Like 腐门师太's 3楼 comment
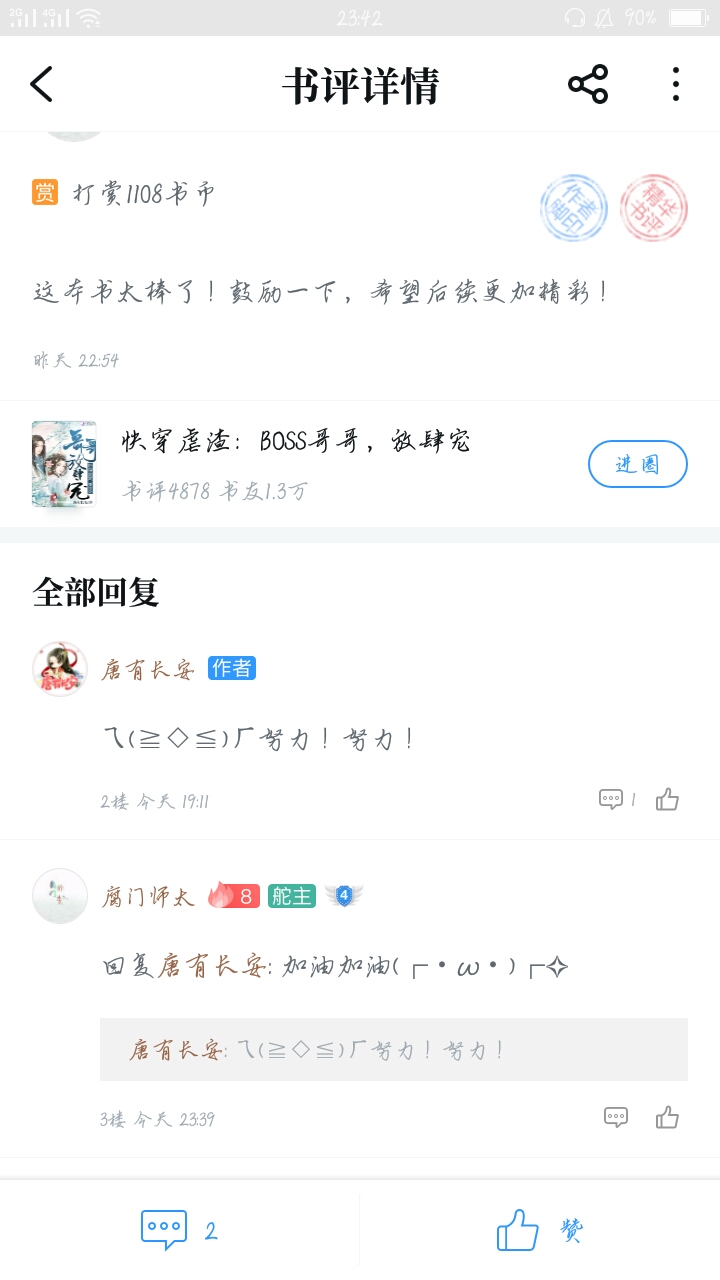 [667, 1117]
